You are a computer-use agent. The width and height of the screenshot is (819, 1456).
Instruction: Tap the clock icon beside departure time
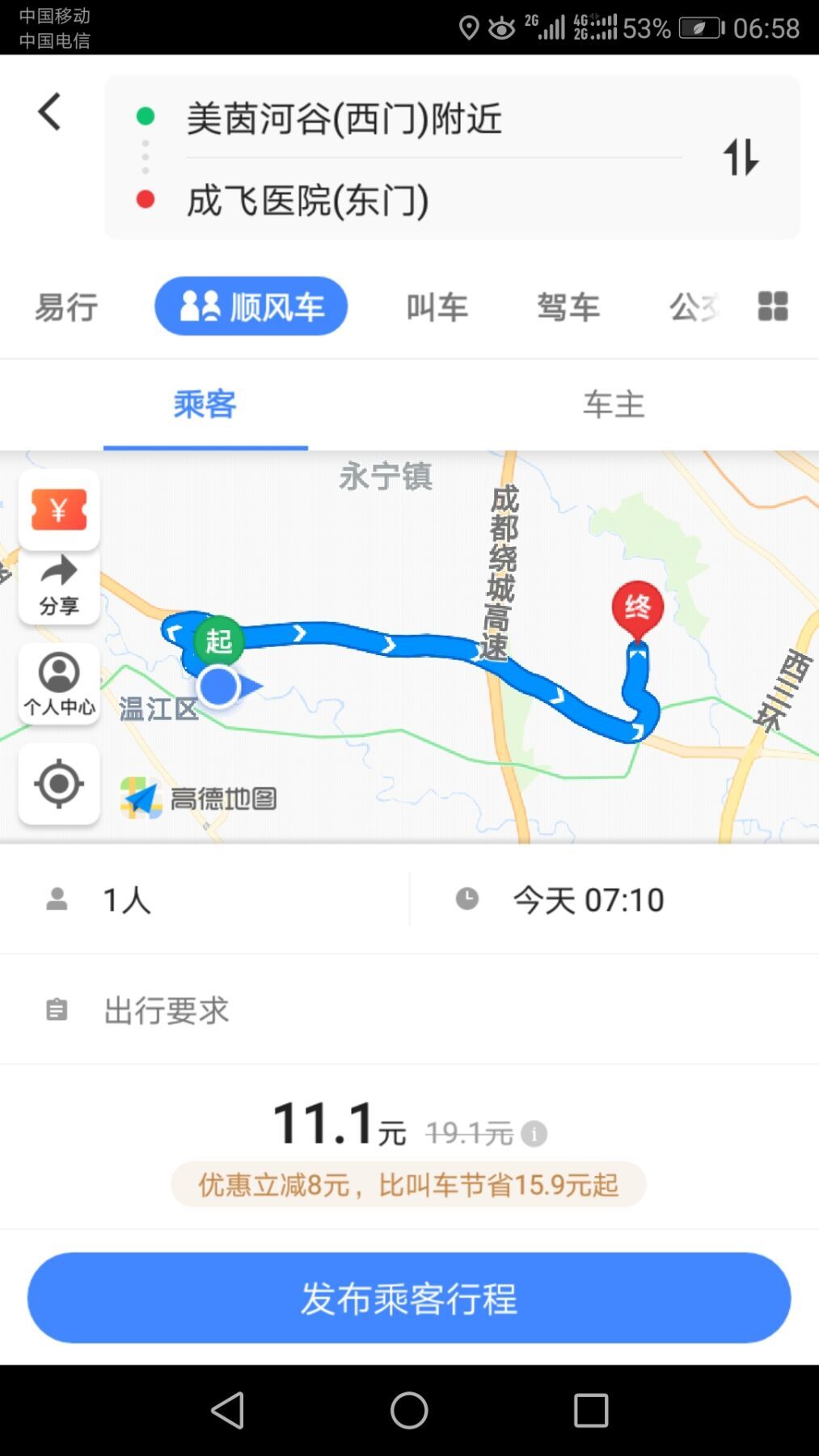click(467, 899)
